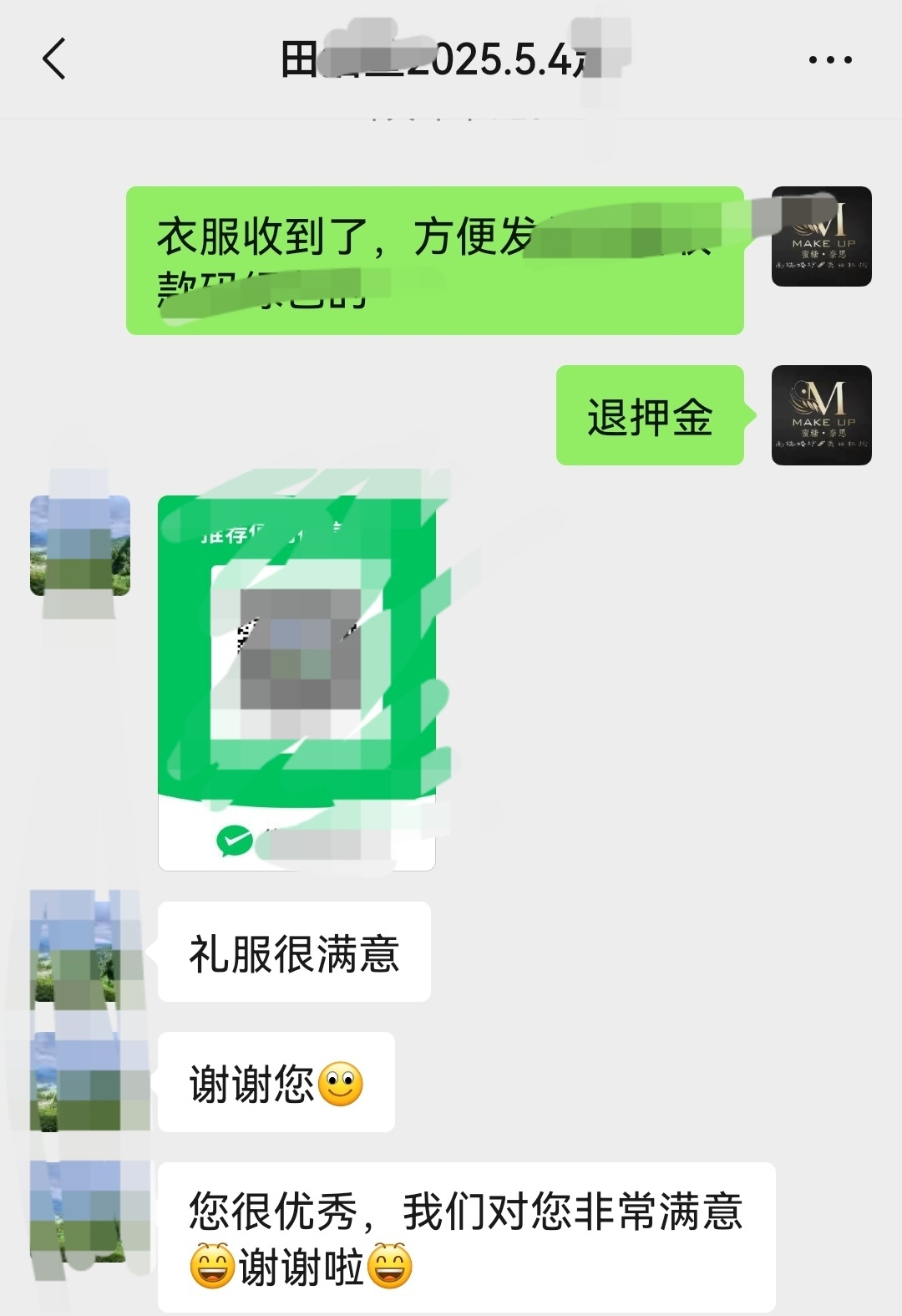902x1316 pixels.
Task: Go back to the chat list
Action: click(54, 59)
